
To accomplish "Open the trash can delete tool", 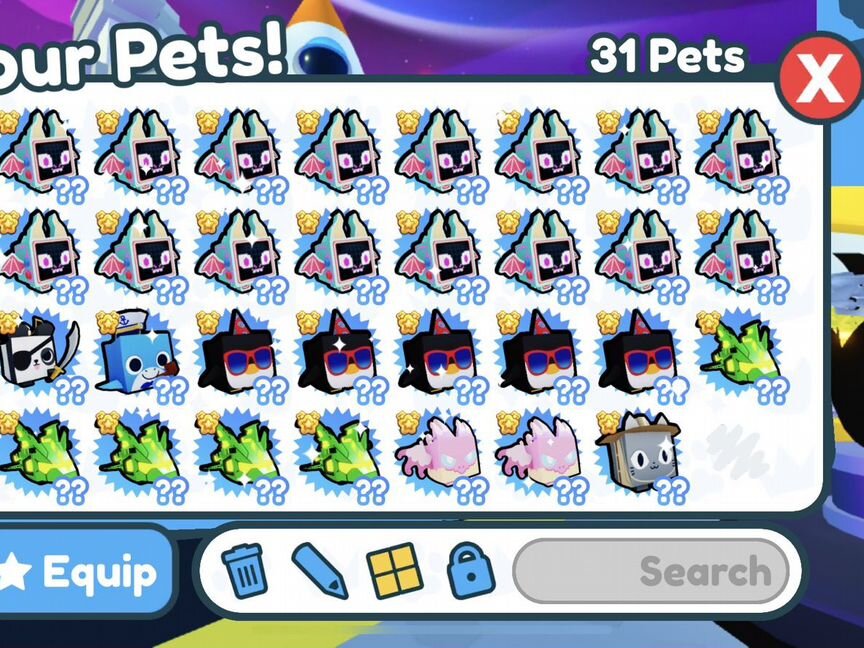I will pos(243,571).
